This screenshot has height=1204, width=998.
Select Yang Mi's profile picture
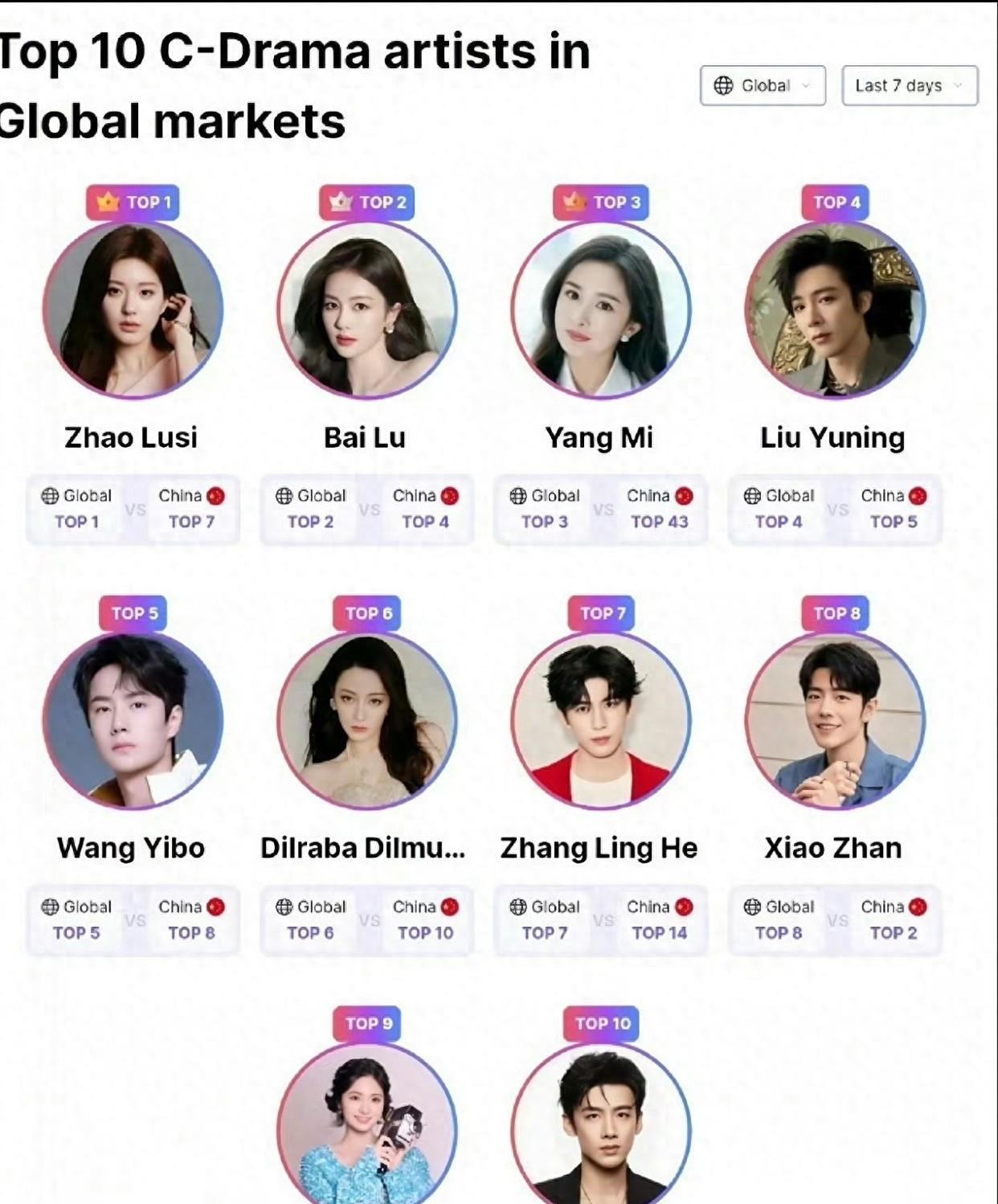tap(601, 310)
